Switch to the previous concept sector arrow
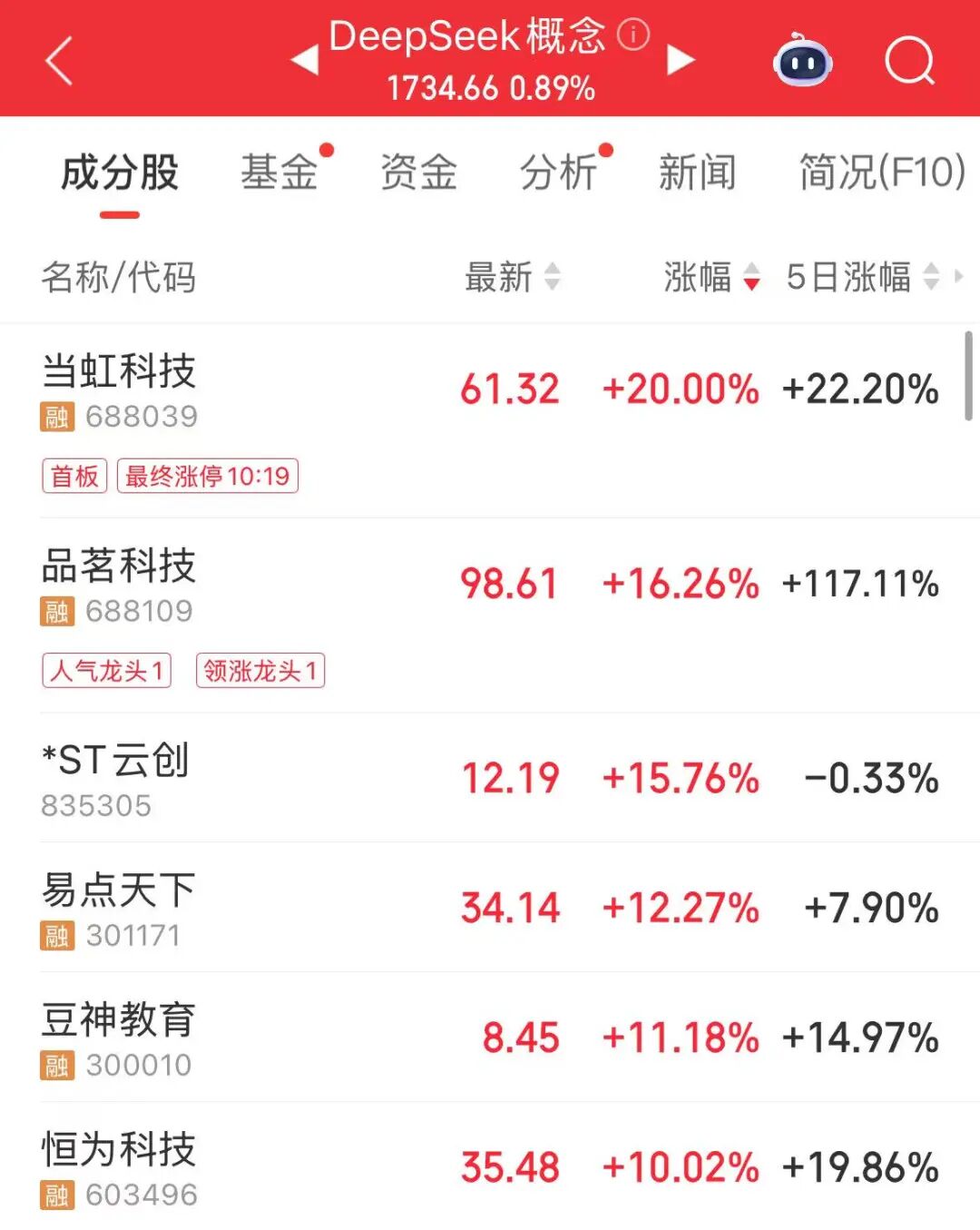The height and width of the screenshot is (1230, 980). point(305,61)
